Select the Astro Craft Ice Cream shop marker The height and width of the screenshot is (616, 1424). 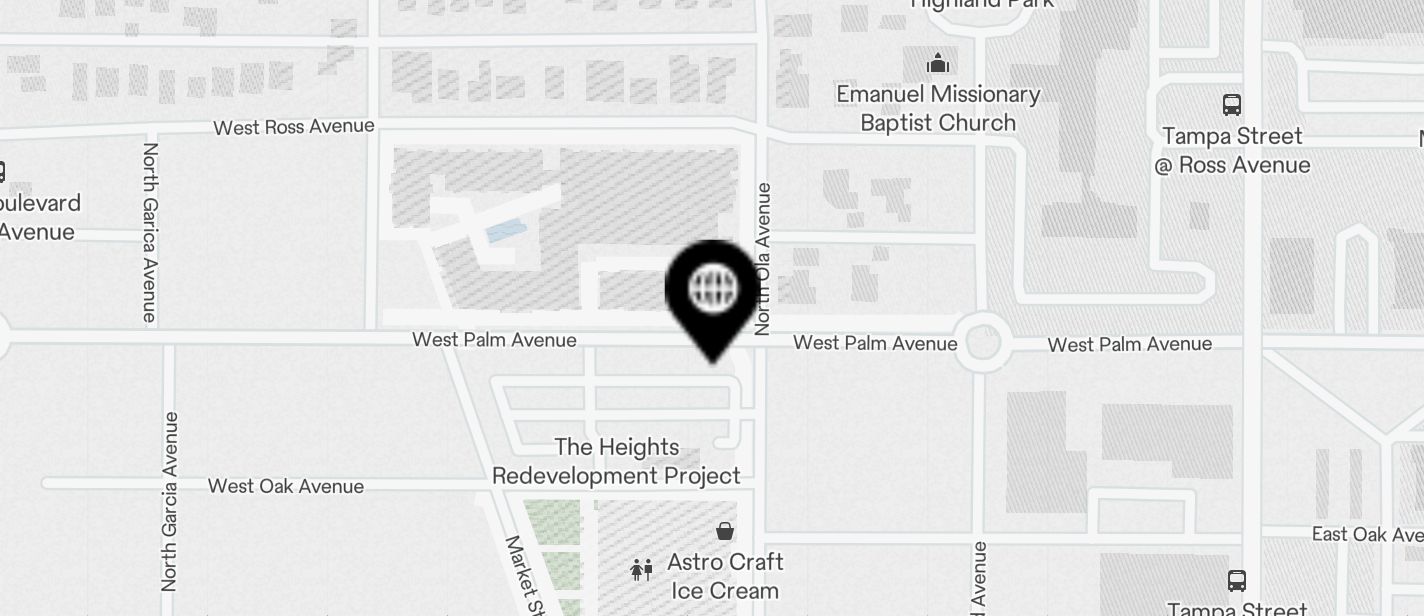click(725, 531)
